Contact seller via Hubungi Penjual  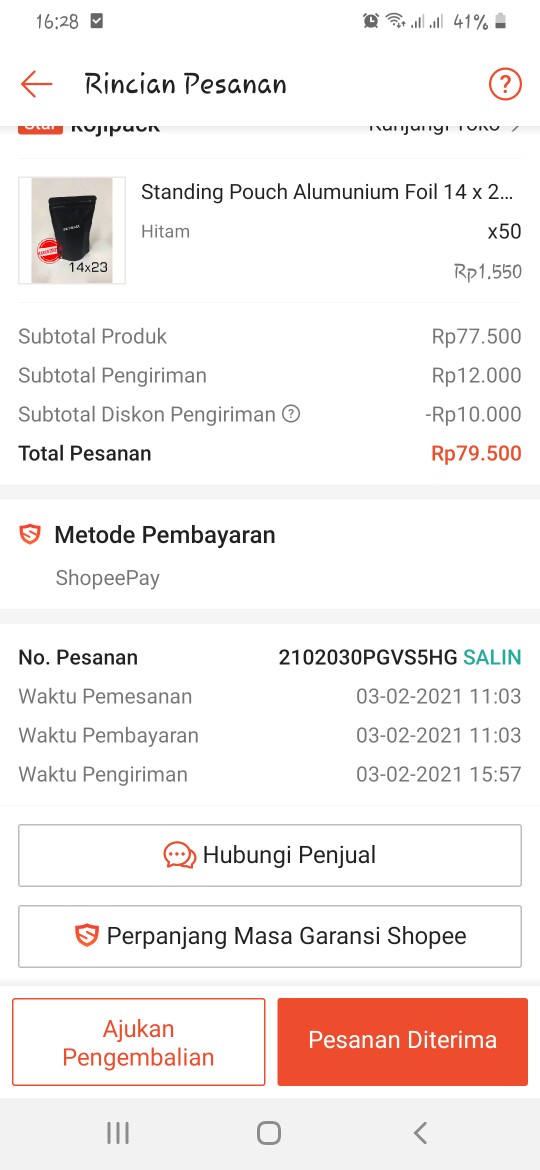(x=270, y=855)
